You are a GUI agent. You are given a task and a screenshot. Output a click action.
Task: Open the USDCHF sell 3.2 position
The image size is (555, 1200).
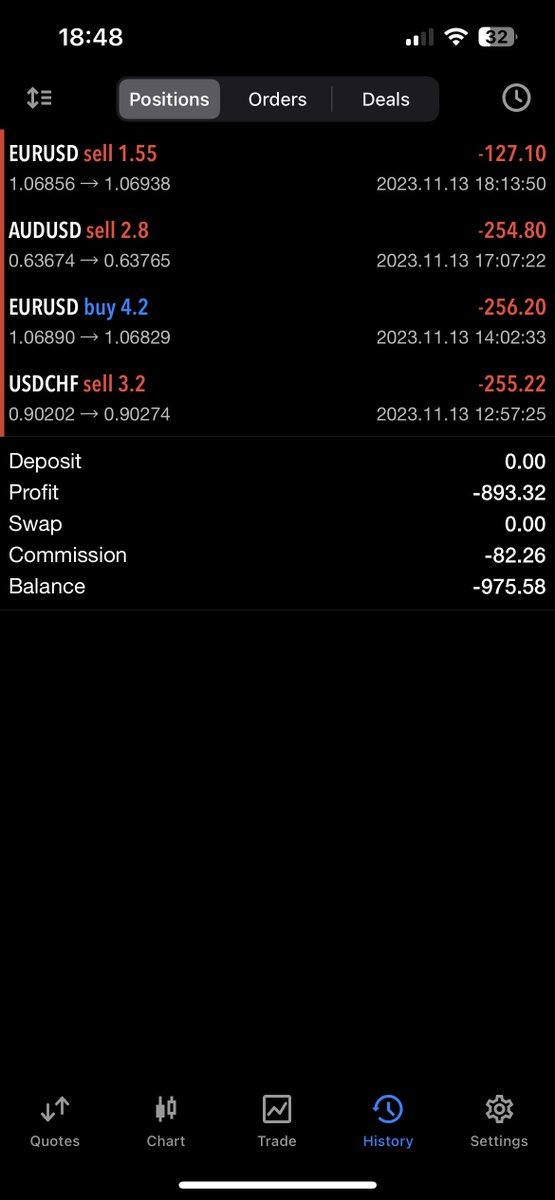tap(277, 398)
